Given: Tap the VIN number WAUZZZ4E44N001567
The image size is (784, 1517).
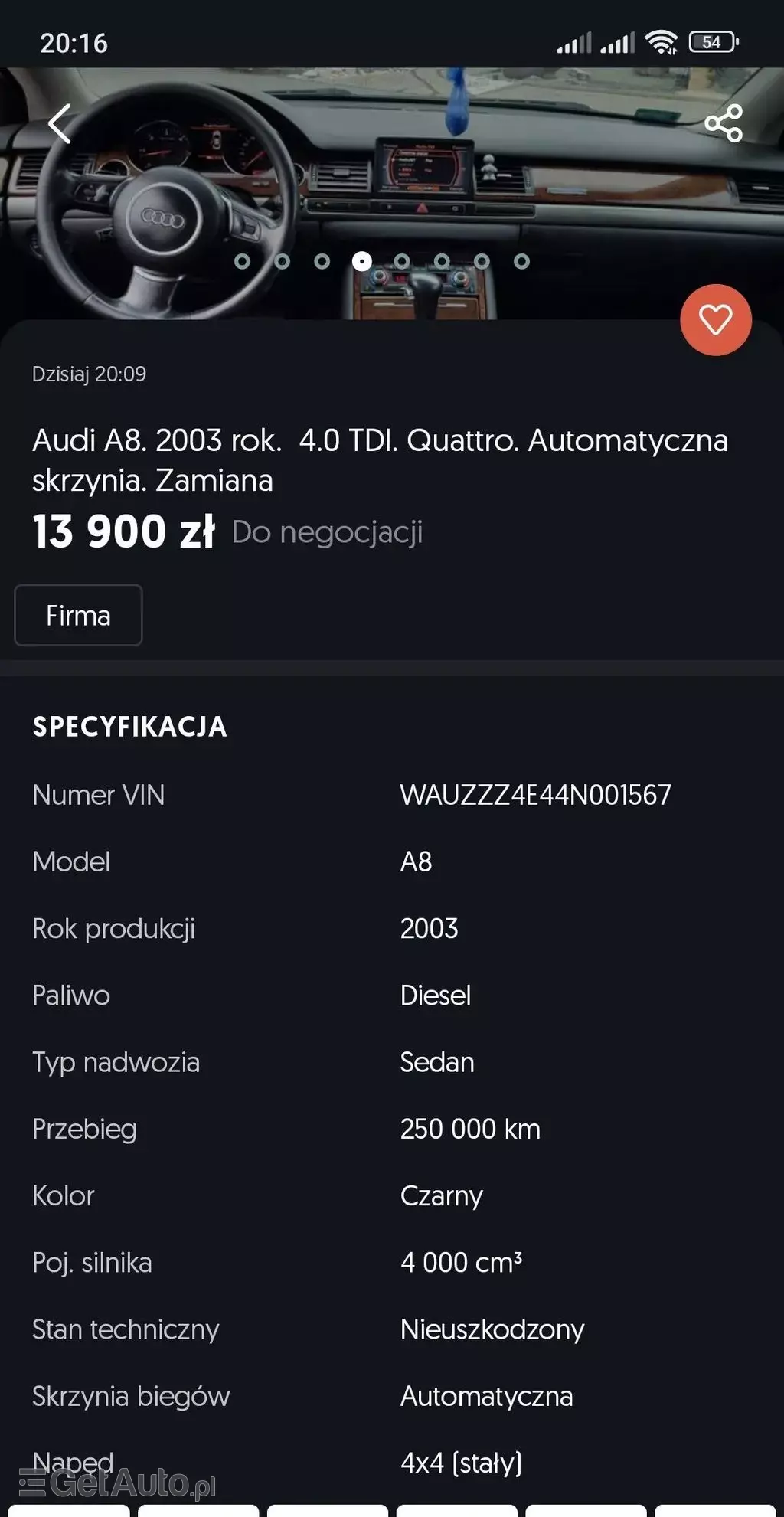Looking at the screenshot, I should [x=536, y=795].
